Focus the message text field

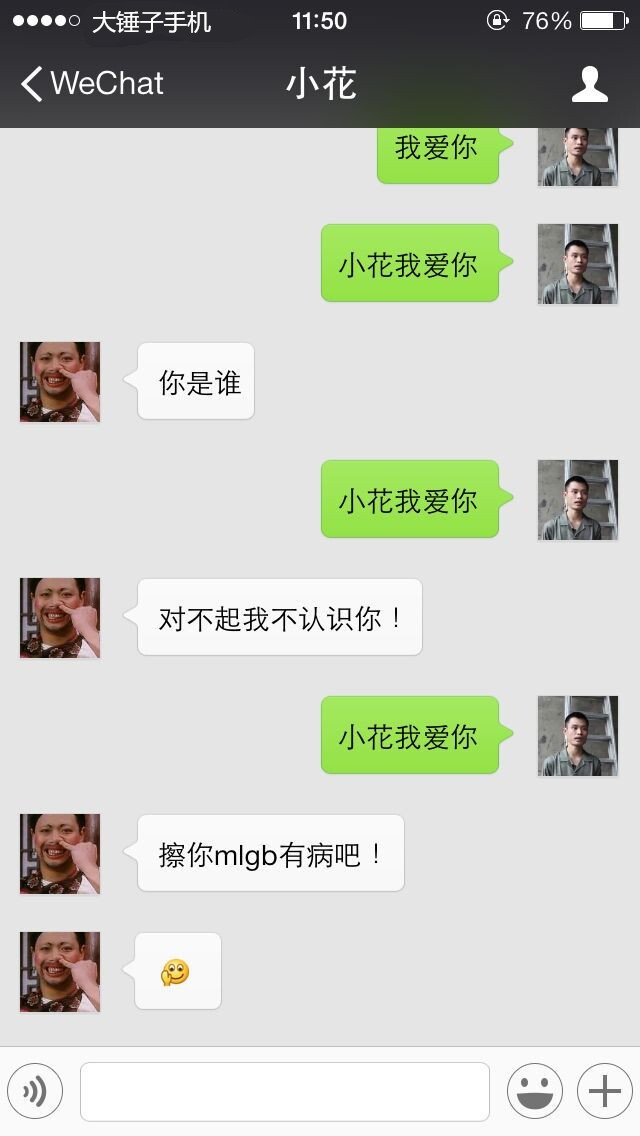[x=285, y=1091]
